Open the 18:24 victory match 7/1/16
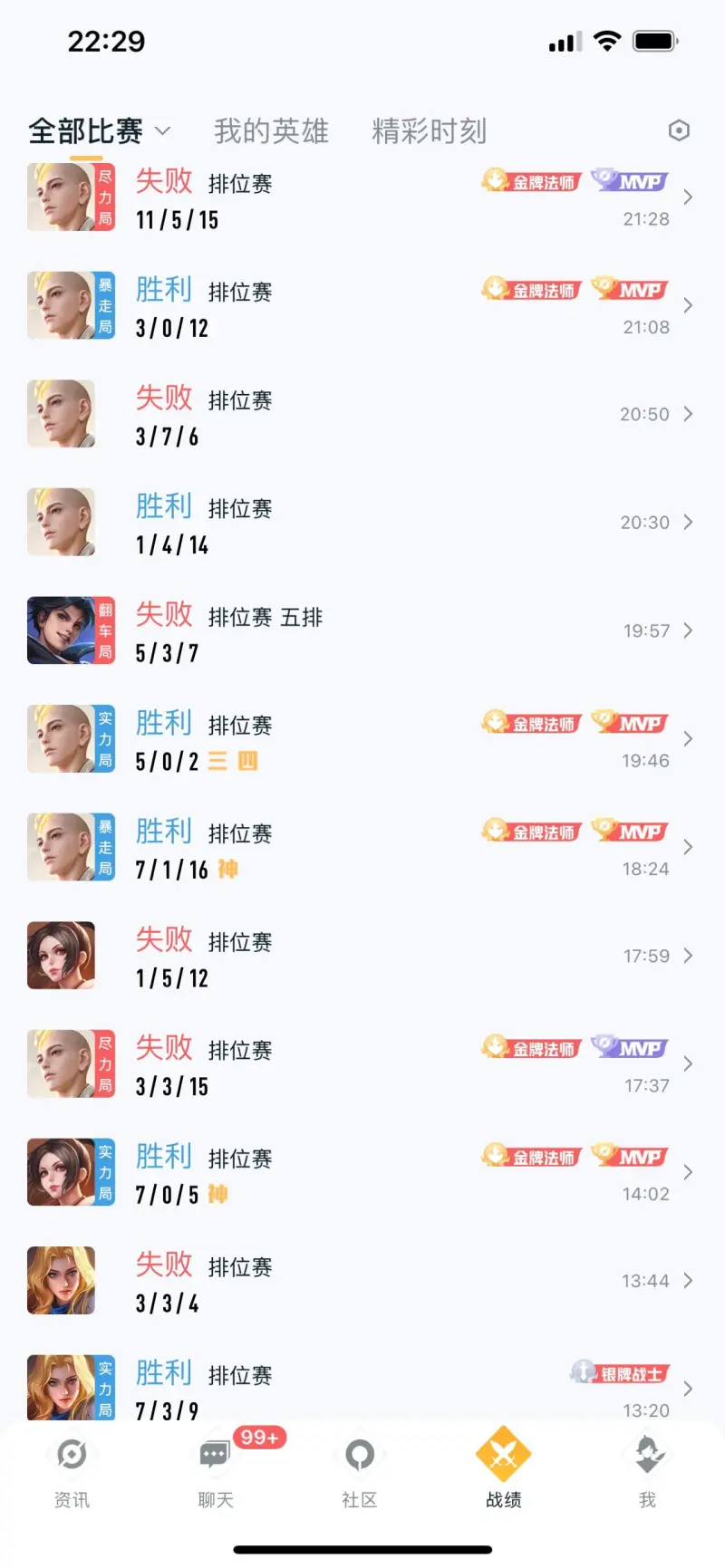This screenshot has height=1568, width=725. coord(362,848)
